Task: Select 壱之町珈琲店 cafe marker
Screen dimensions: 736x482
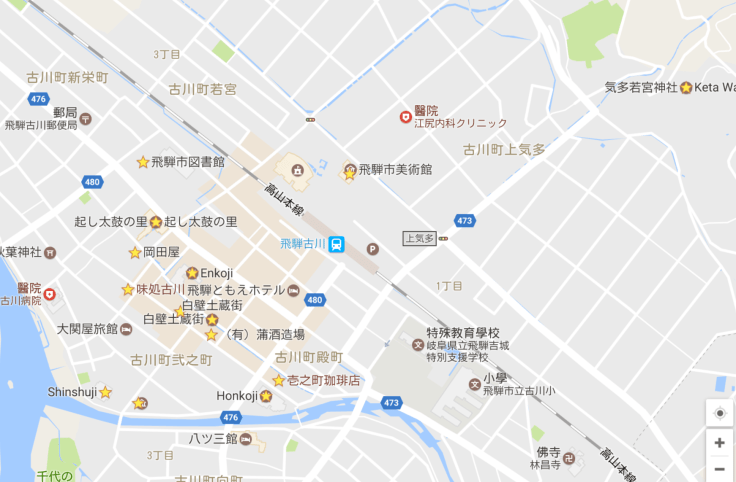Action: coord(279,380)
